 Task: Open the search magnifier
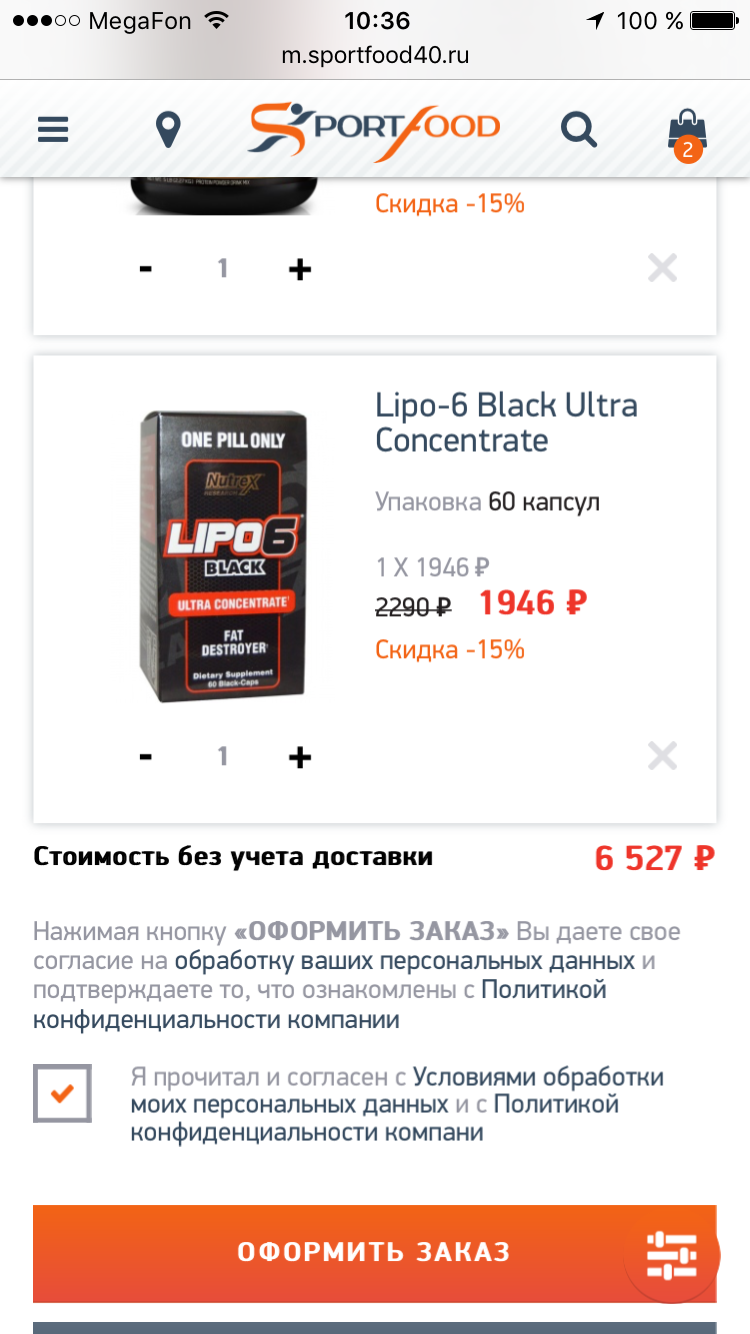(x=578, y=129)
